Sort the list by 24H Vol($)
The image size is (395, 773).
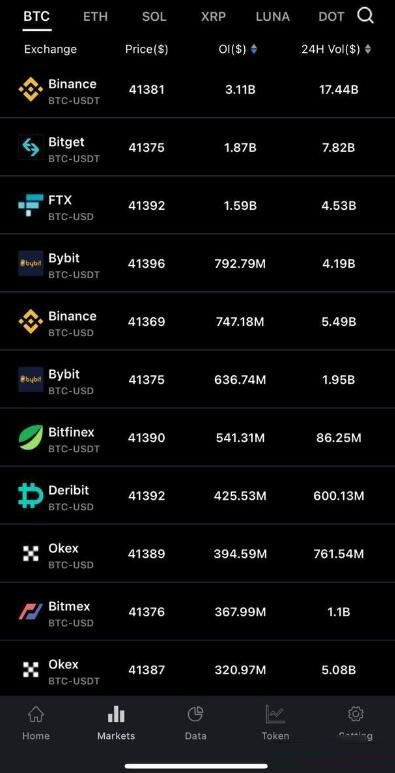click(x=336, y=49)
